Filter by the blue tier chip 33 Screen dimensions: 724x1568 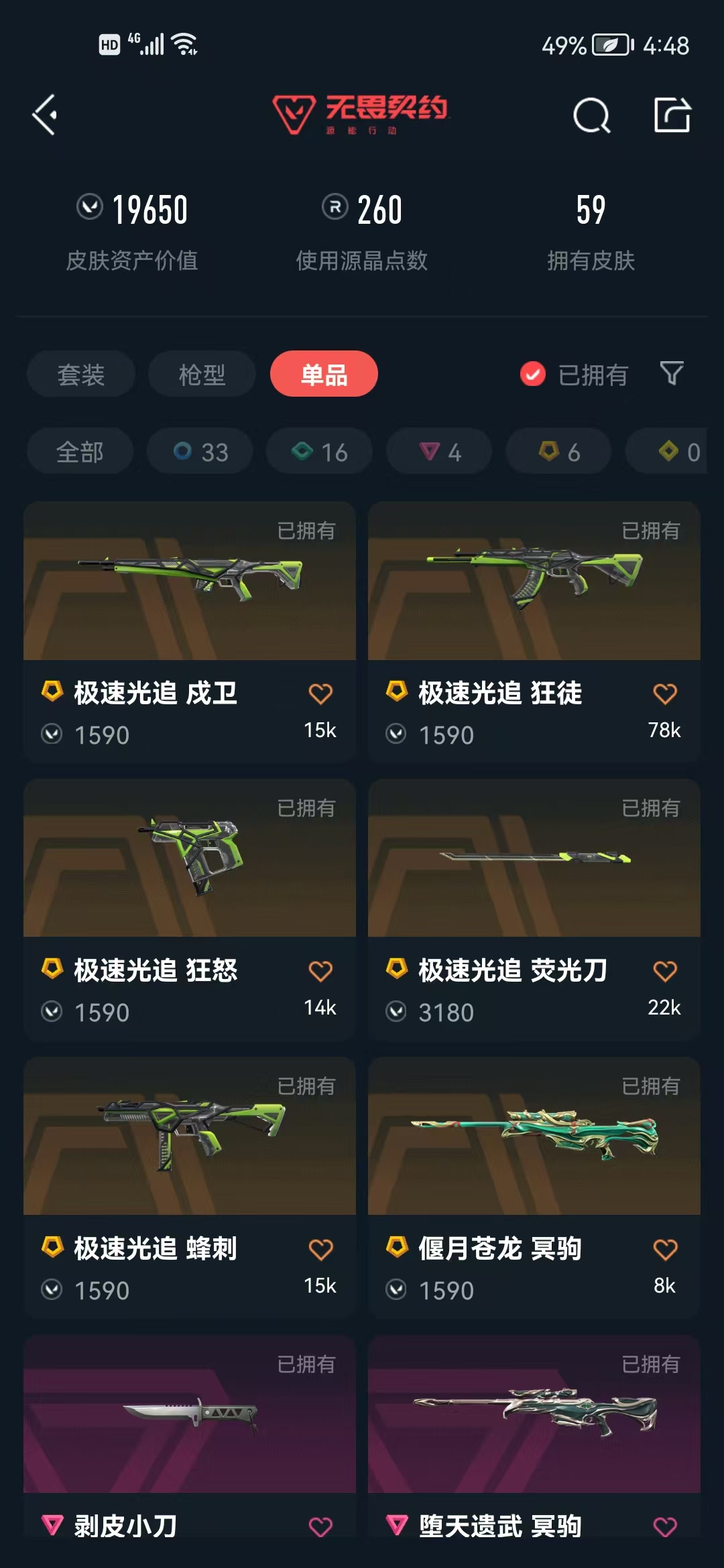(200, 452)
